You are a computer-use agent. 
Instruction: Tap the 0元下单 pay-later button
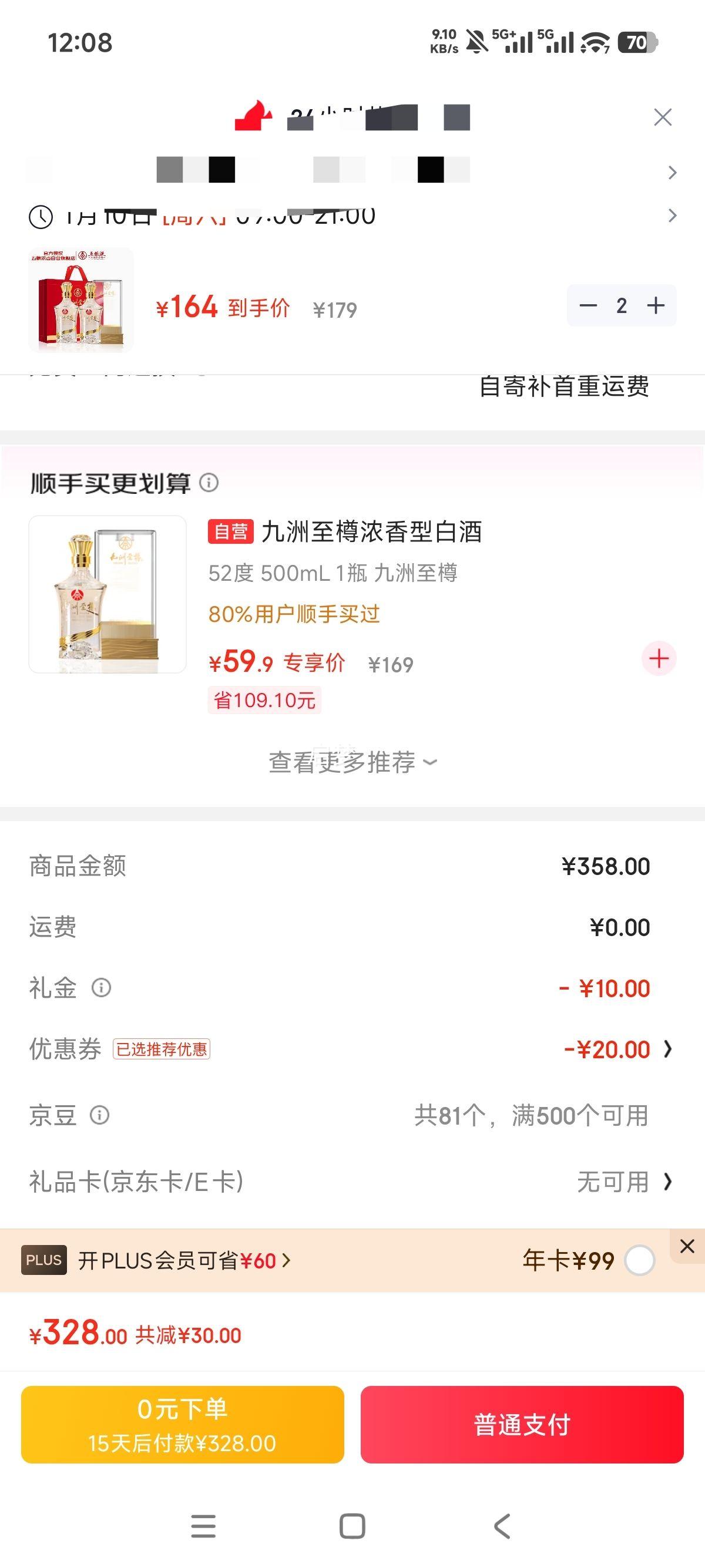tap(183, 1424)
